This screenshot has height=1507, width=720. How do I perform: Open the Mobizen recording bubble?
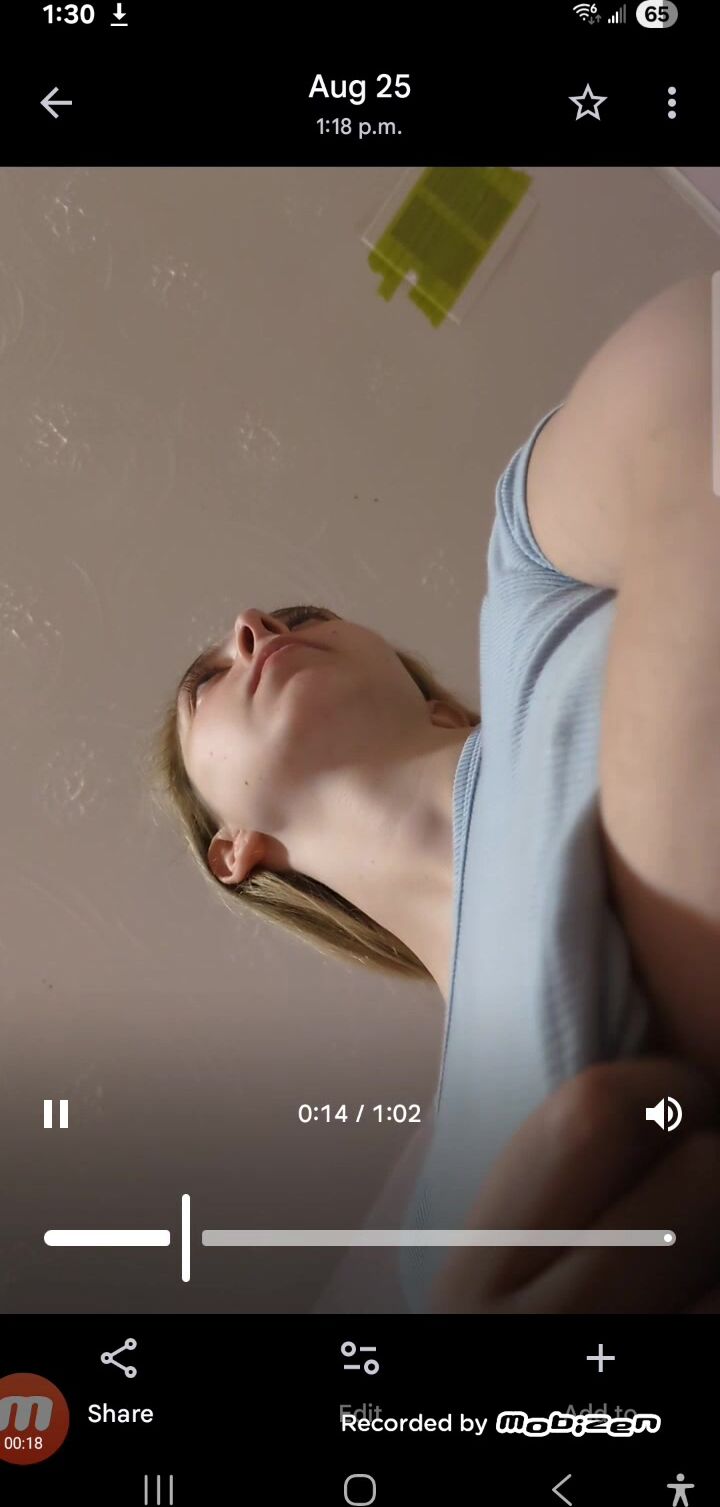click(x=30, y=1418)
